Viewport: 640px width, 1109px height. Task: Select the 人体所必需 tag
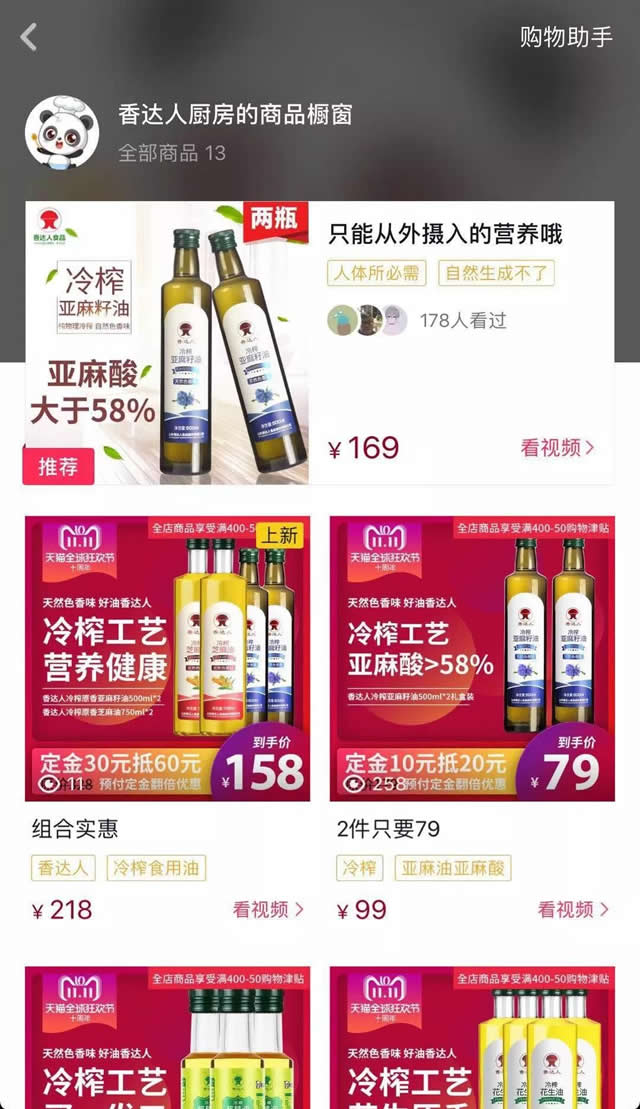(x=377, y=273)
